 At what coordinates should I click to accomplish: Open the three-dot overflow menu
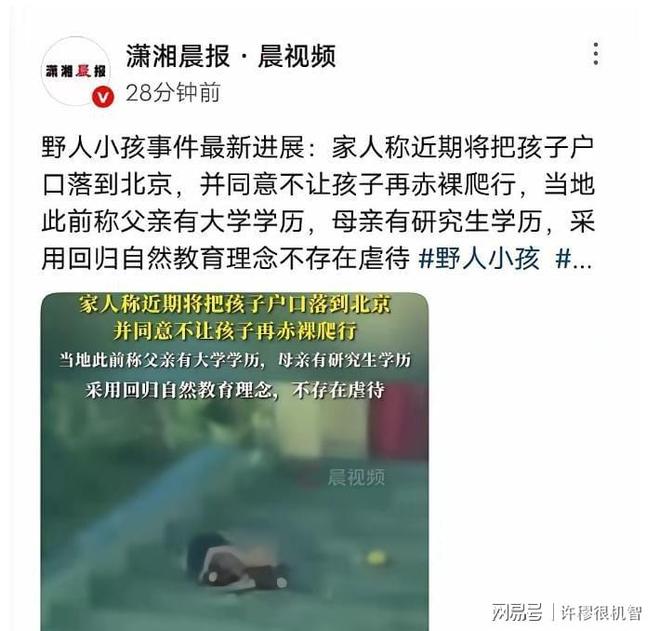[x=596, y=54]
